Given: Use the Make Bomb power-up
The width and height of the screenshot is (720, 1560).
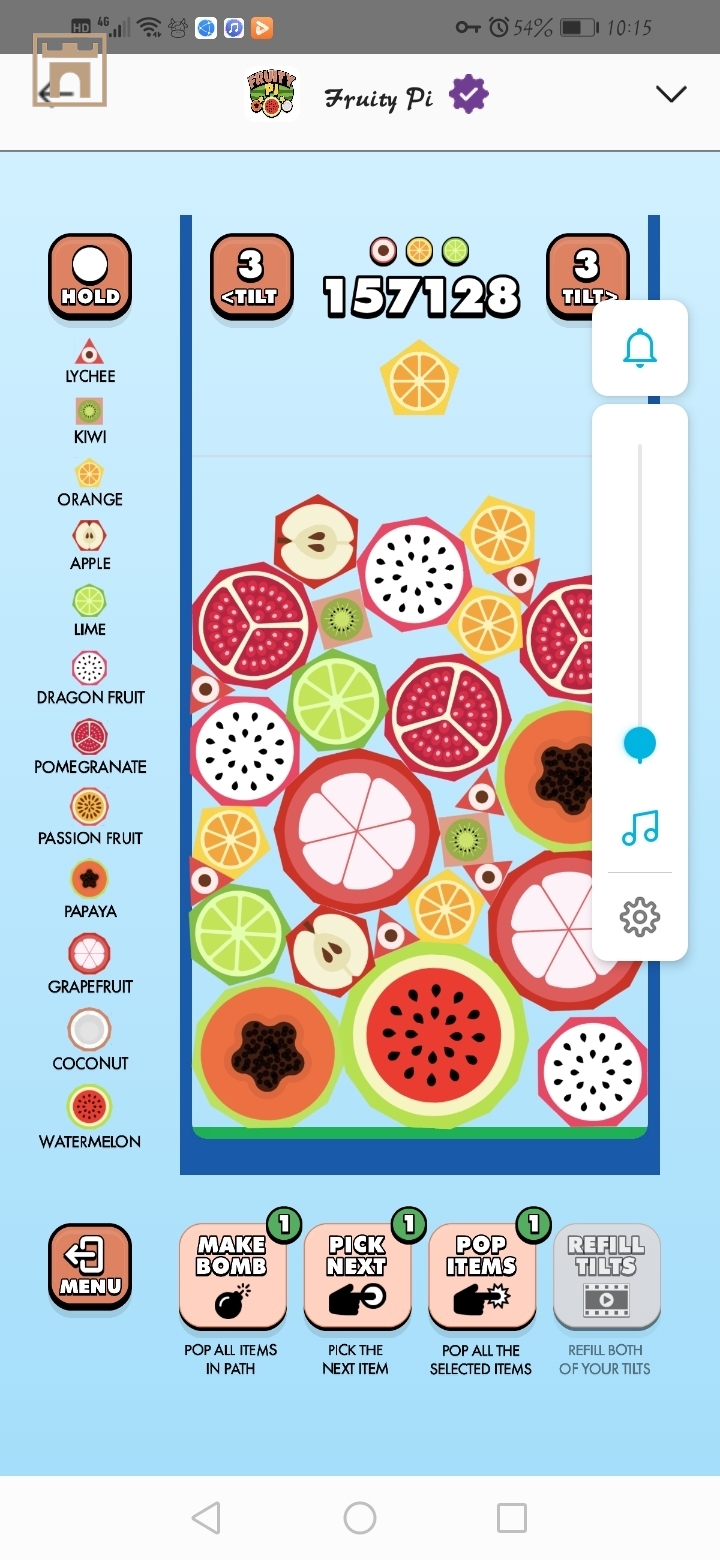Looking at the screenshot, I should pos(232,1276).
